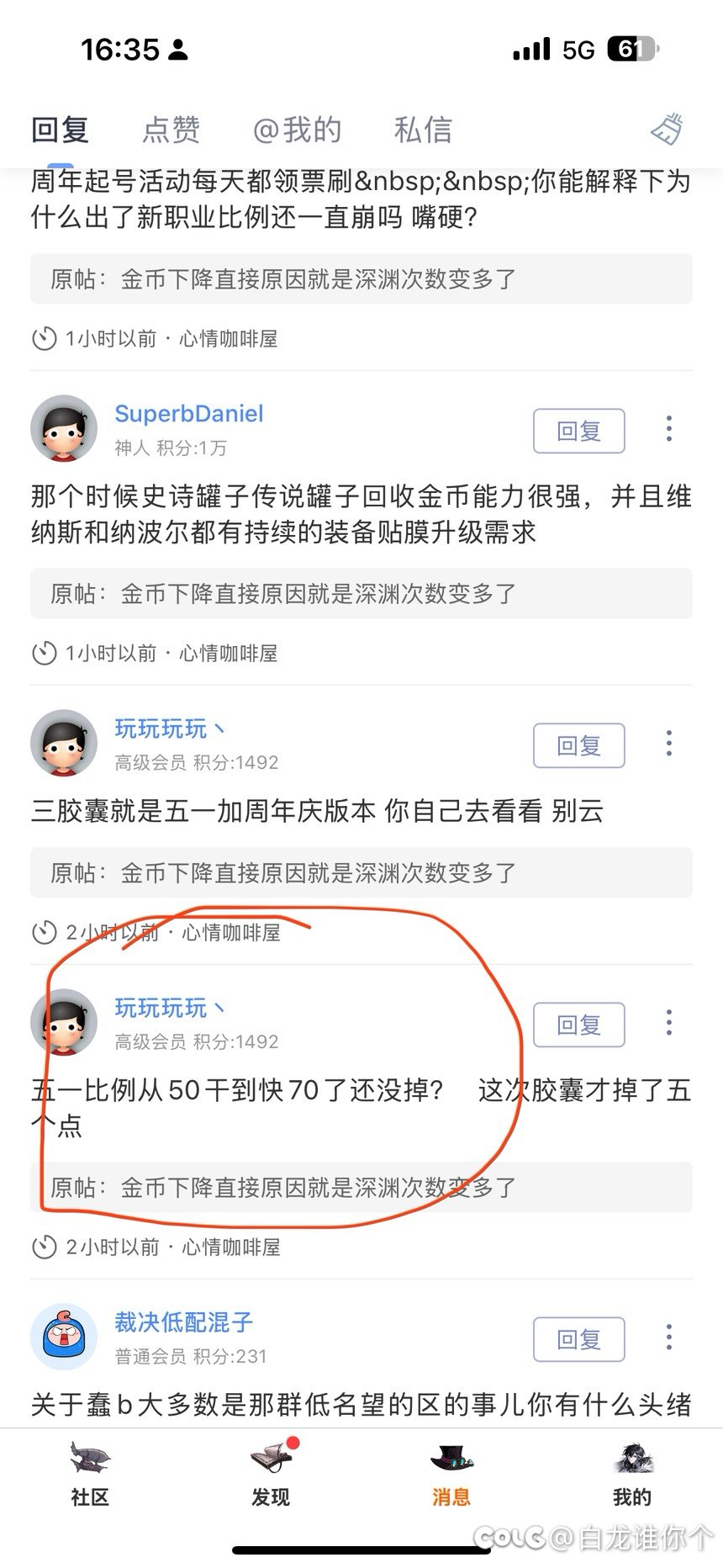Reply to 玩玩玩玩's 三胶囊 comment
The height and width of the screenshot is (1568, 723).
pos(578,745)
